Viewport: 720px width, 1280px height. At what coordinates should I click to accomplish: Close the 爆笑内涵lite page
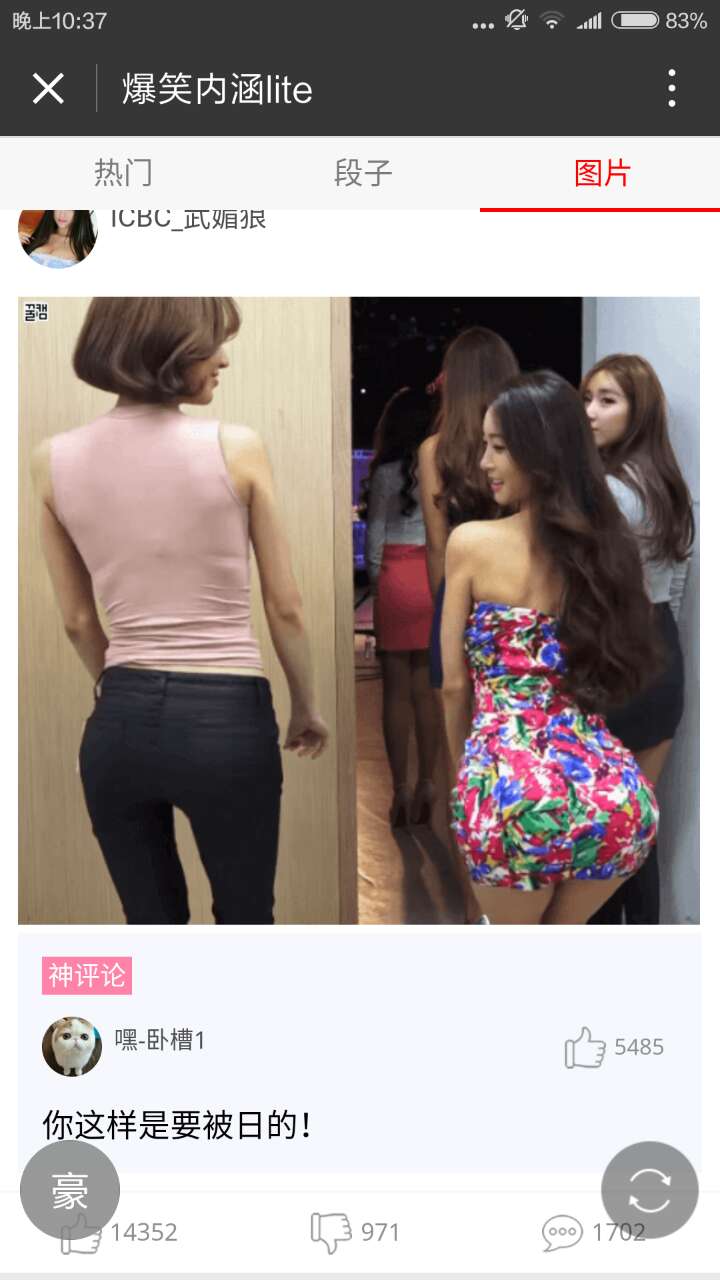coord(48,89)
